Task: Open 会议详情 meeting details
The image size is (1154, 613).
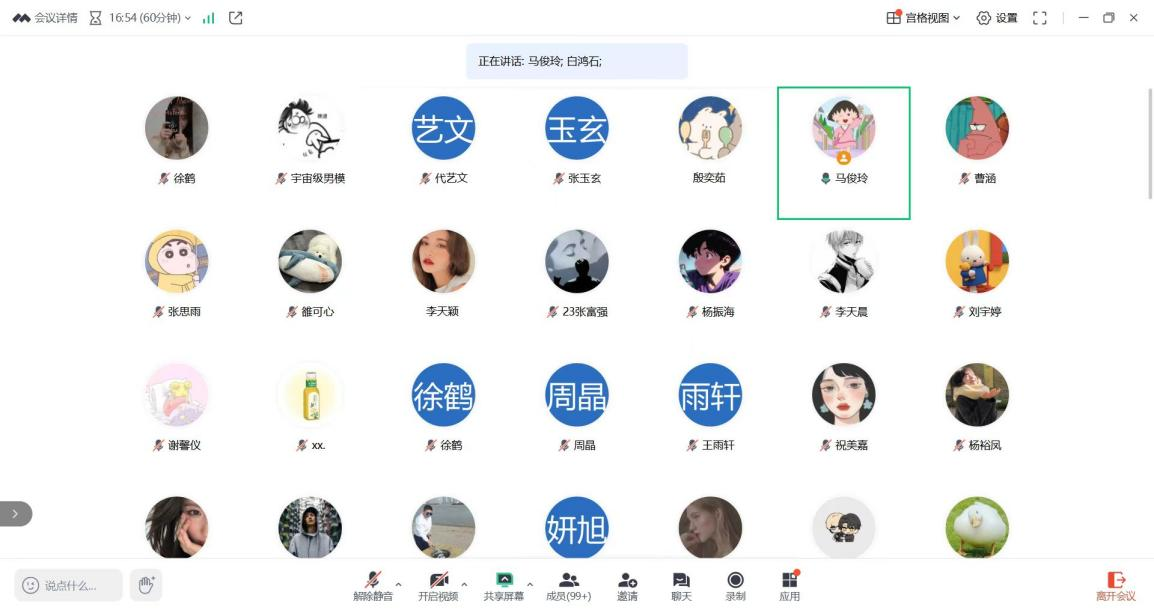Action: [x=45, y=18]
